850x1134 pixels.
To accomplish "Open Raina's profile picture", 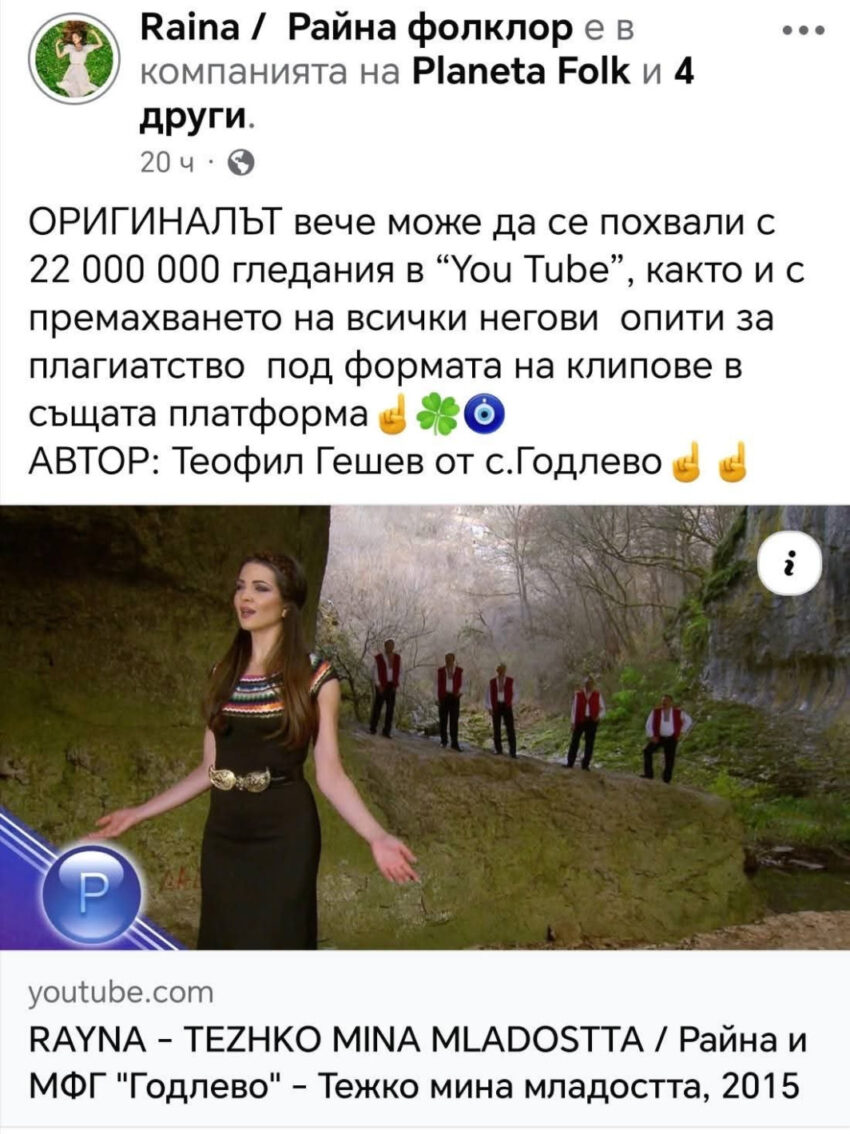I will point(69,59).
